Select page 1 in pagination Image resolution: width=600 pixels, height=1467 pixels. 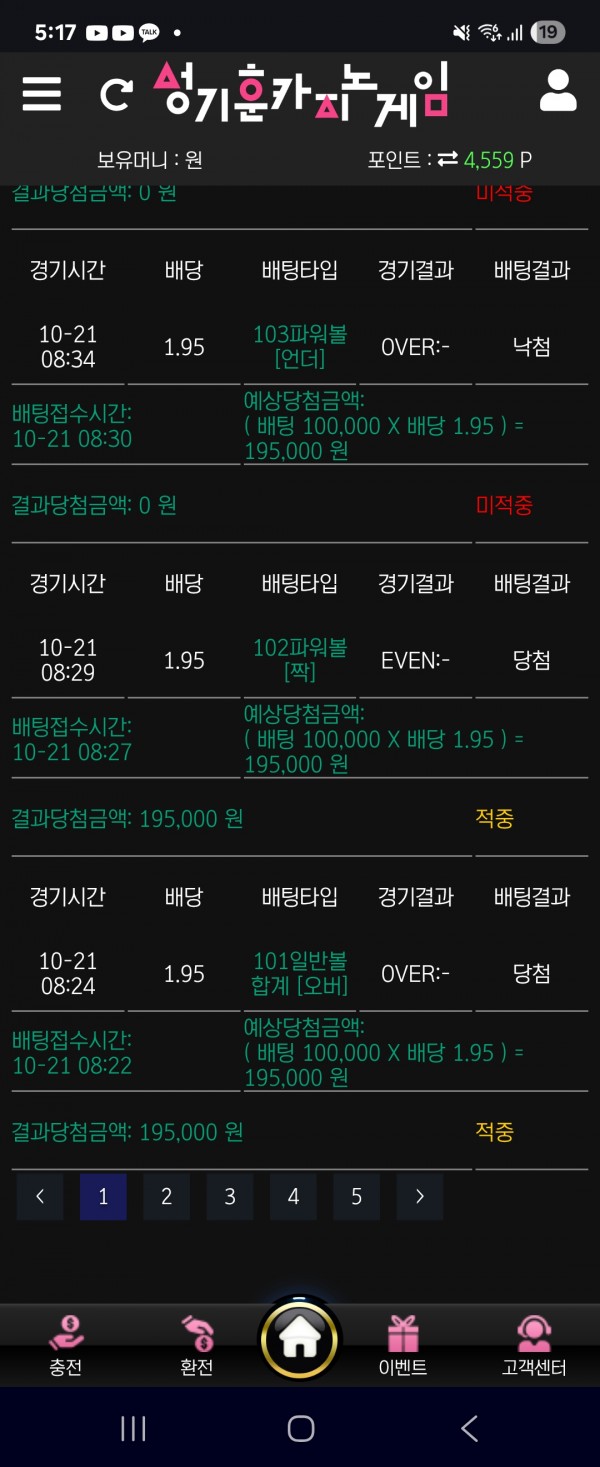[103, 1197]
